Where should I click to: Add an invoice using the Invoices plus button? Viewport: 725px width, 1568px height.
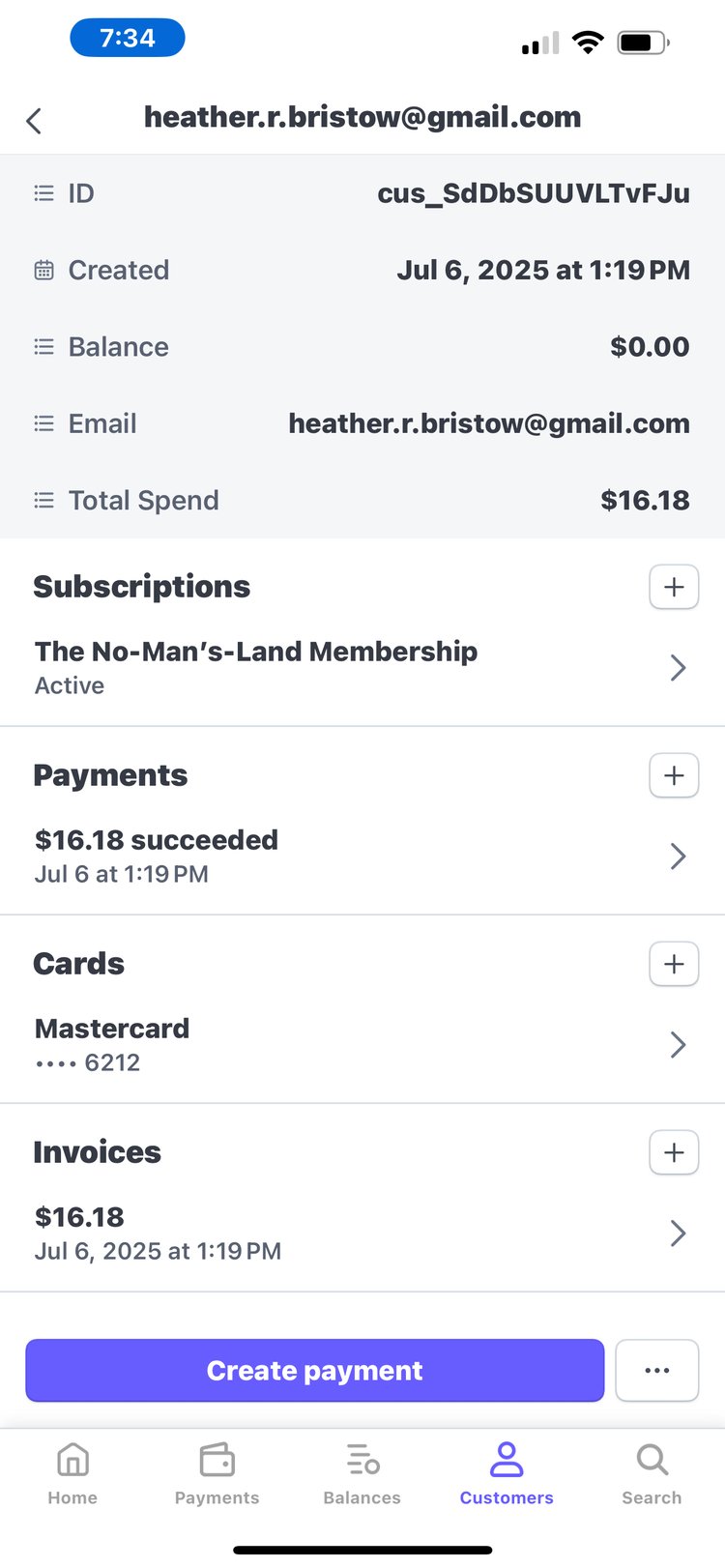tap(674, 1152)
